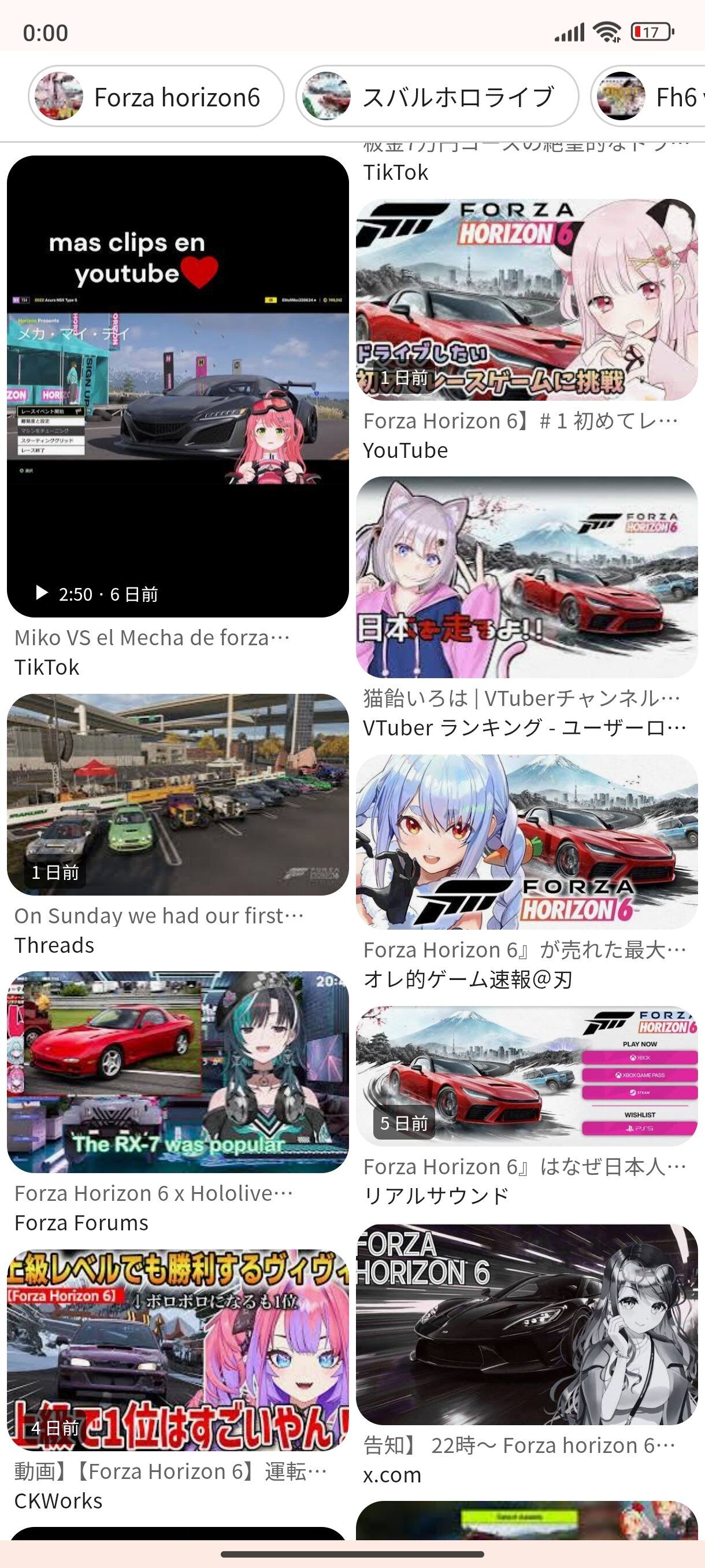
Task: Open the CKWorks 動画 result
Action: [177, 1350]
